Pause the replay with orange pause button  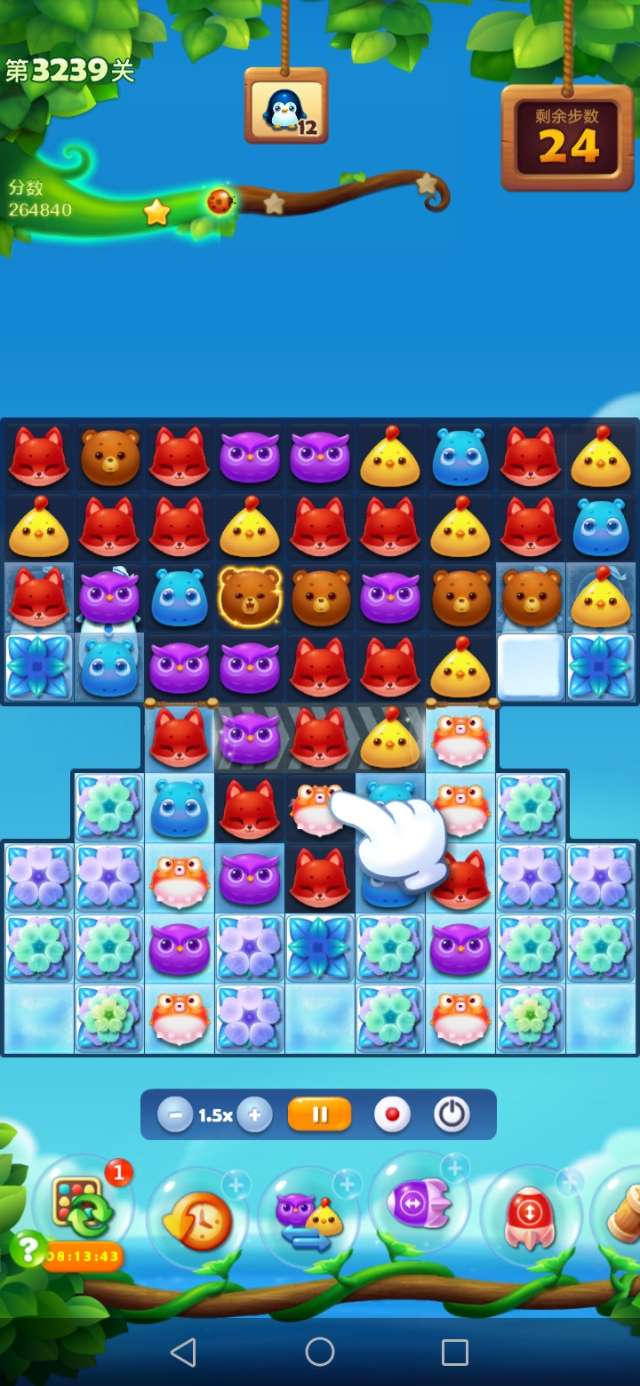(x=320, y=1114)
